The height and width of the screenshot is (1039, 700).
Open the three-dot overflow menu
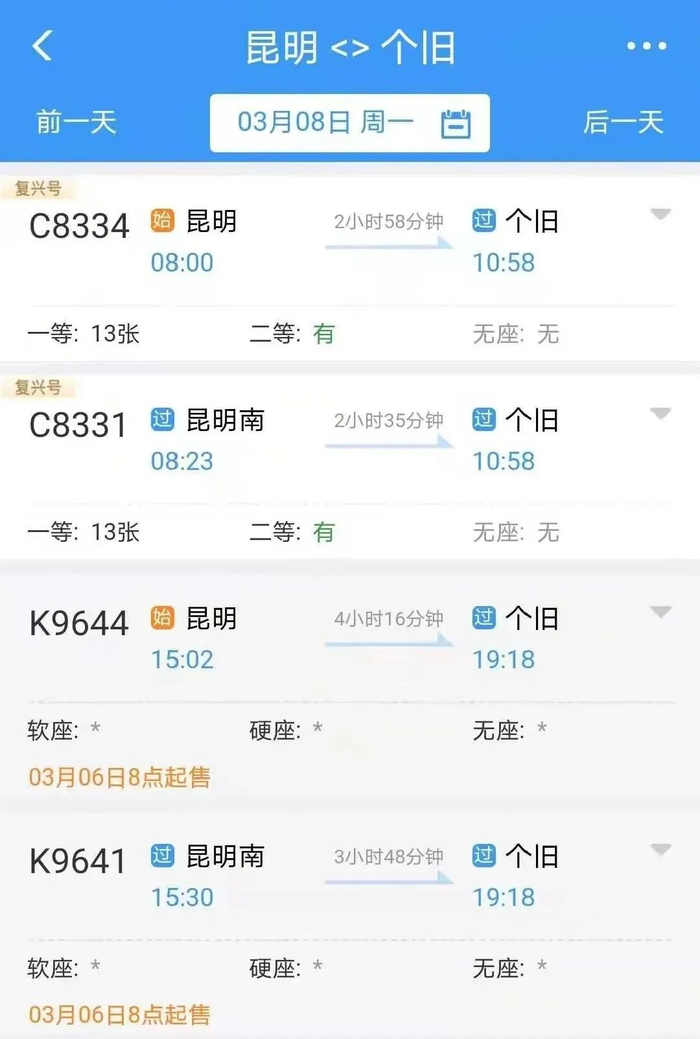(646, 46)
